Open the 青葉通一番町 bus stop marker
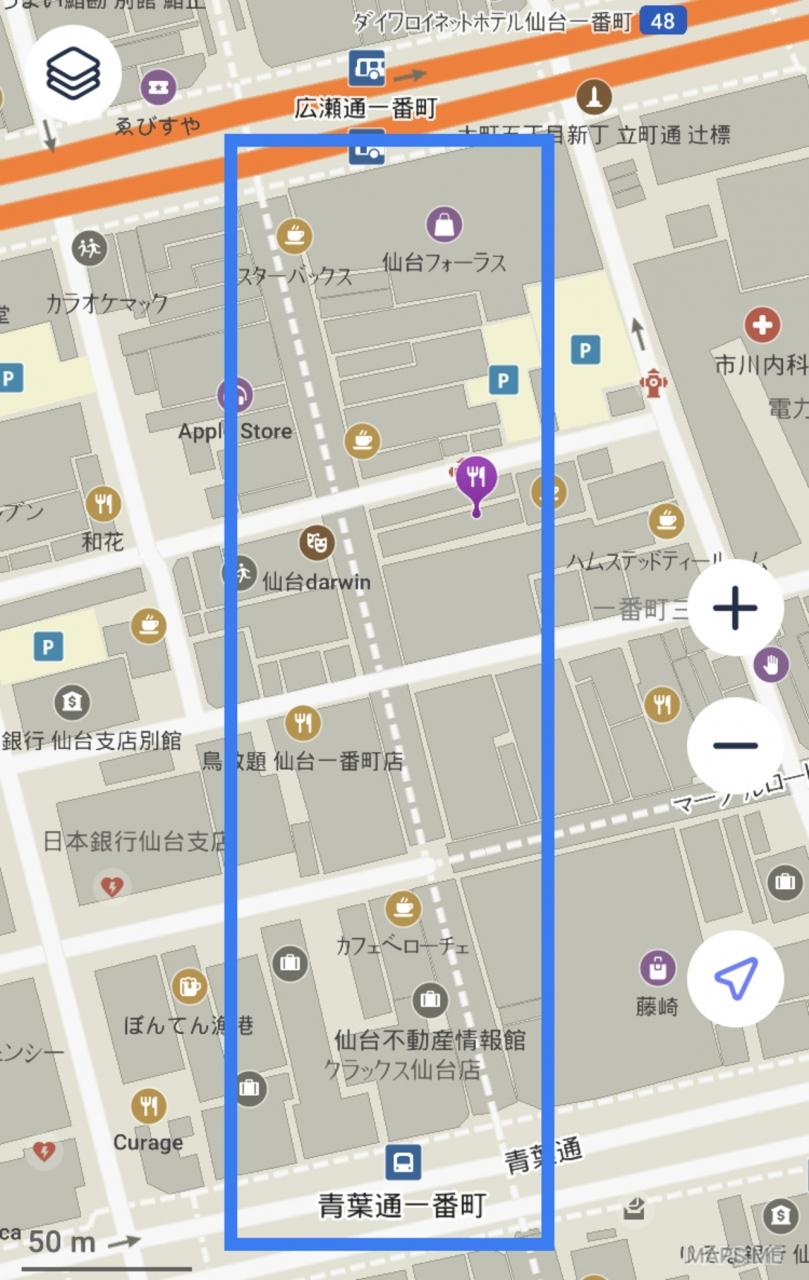 pos(402,1162)
